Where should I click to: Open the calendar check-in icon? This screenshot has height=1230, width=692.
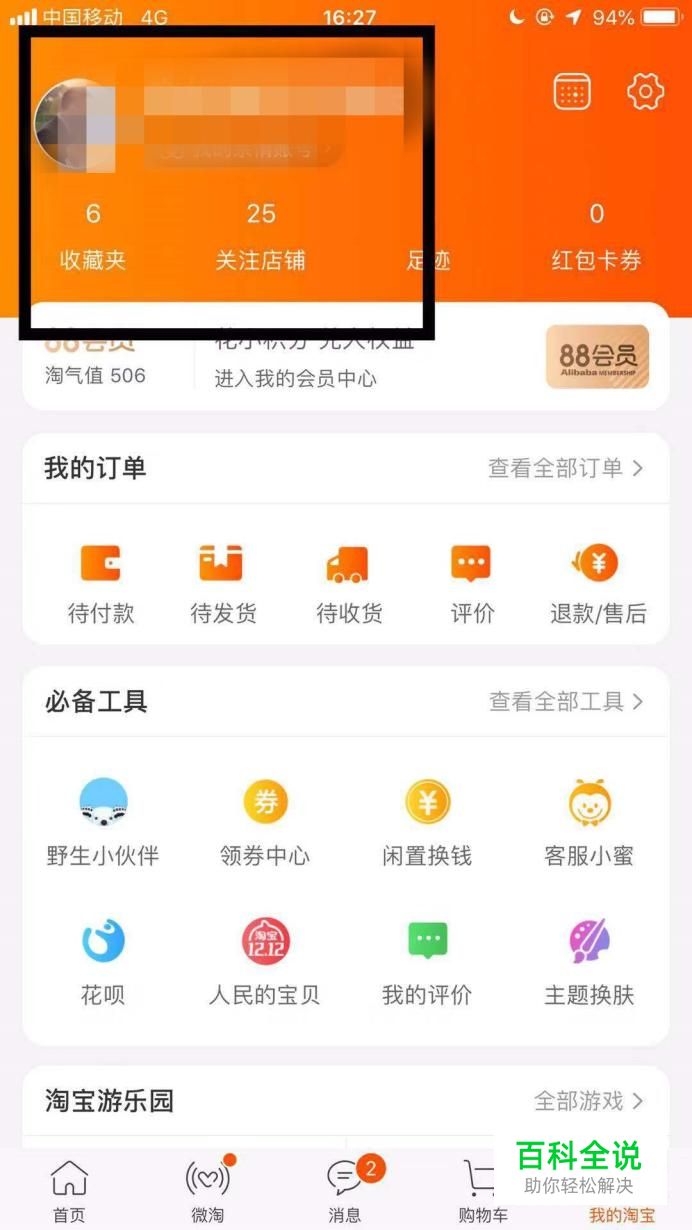tap(572, 93)
